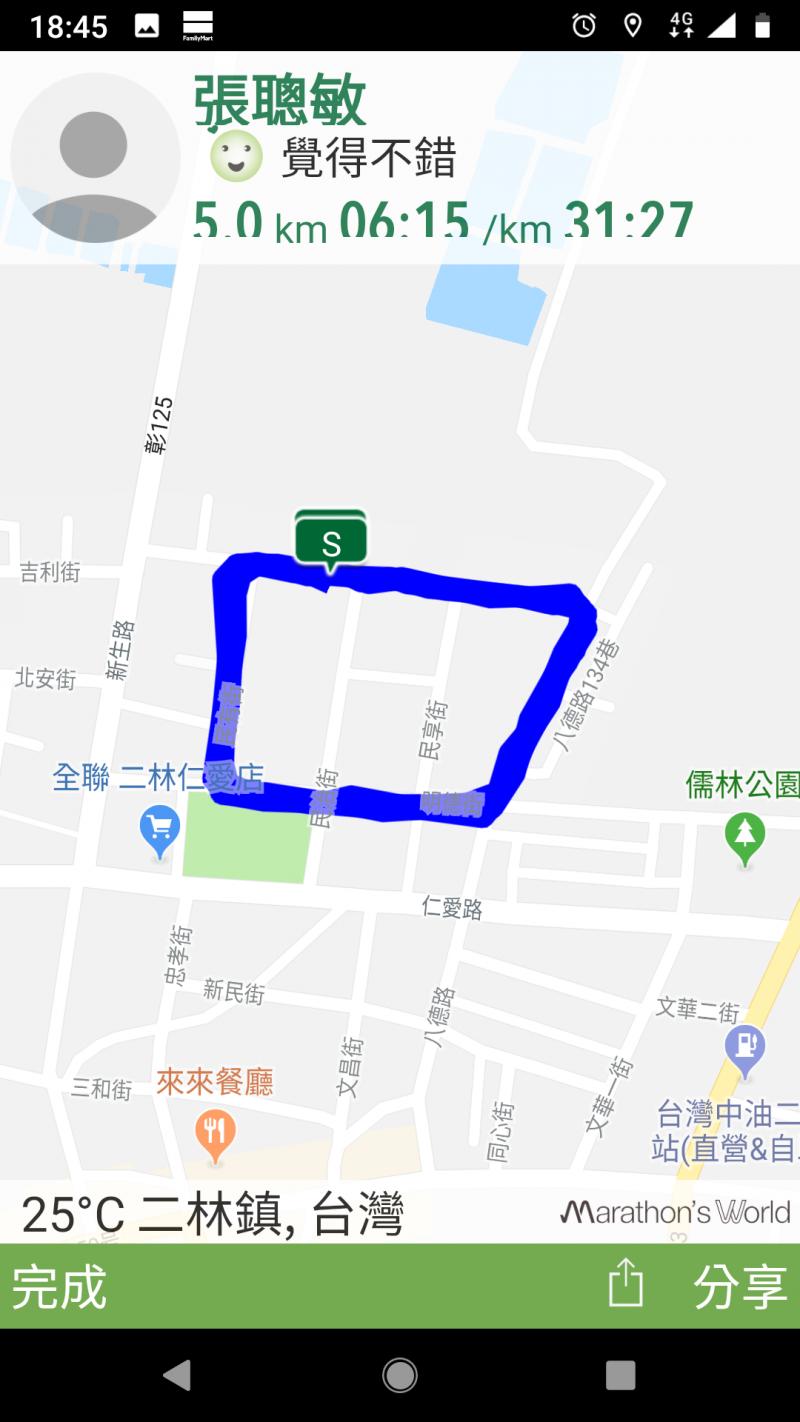Image resolution: width=800 pixels, height=1422 pixels.
Task: Open the export share icon
Action: pos(626,1284)
